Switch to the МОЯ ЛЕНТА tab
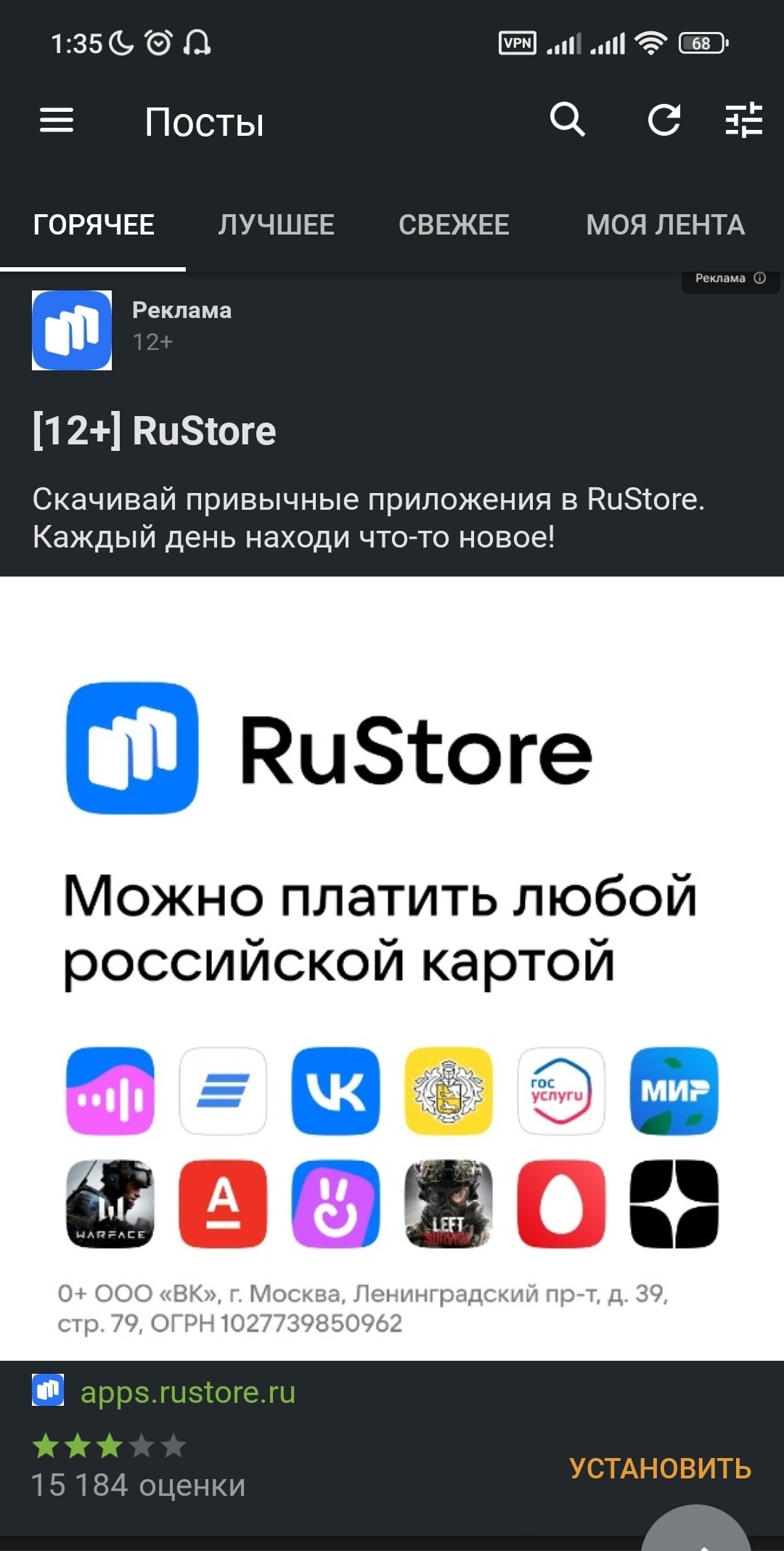Image resolution: width=784 pixels, height=1551 pixels. (x=666, y=225)
